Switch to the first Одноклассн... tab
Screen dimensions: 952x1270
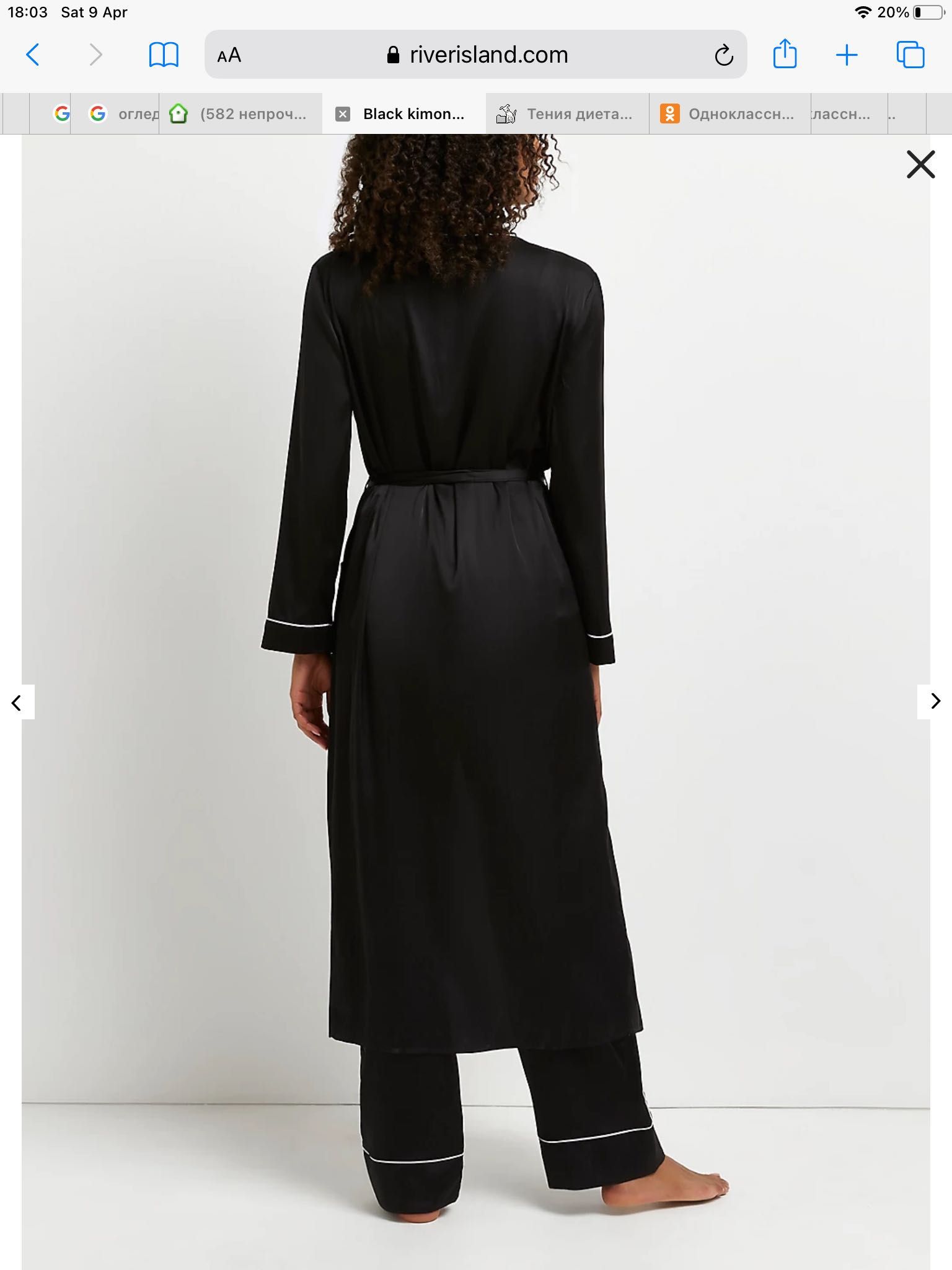[x=729, y=113]
